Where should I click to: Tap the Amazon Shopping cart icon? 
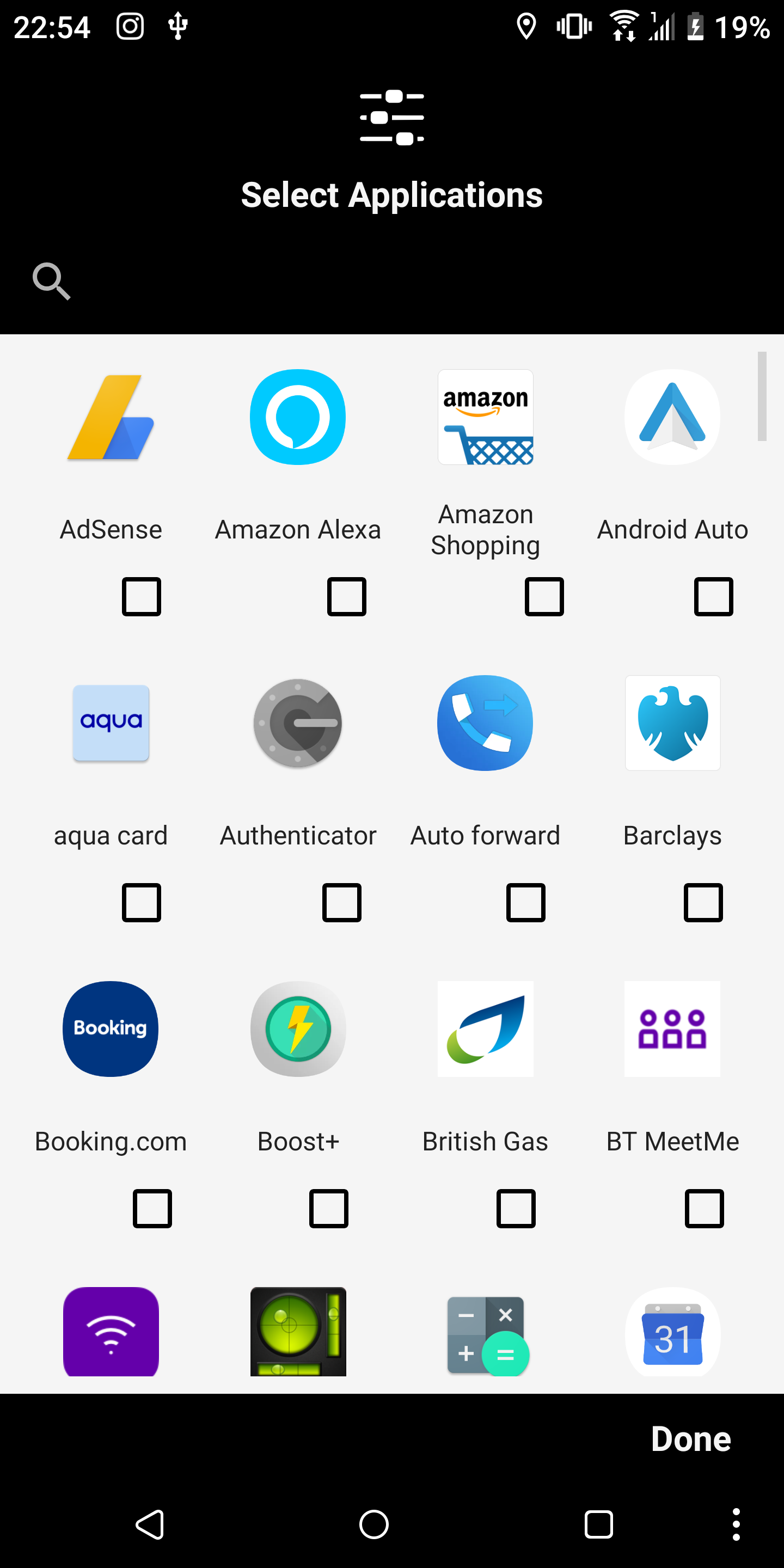point(485,417)
